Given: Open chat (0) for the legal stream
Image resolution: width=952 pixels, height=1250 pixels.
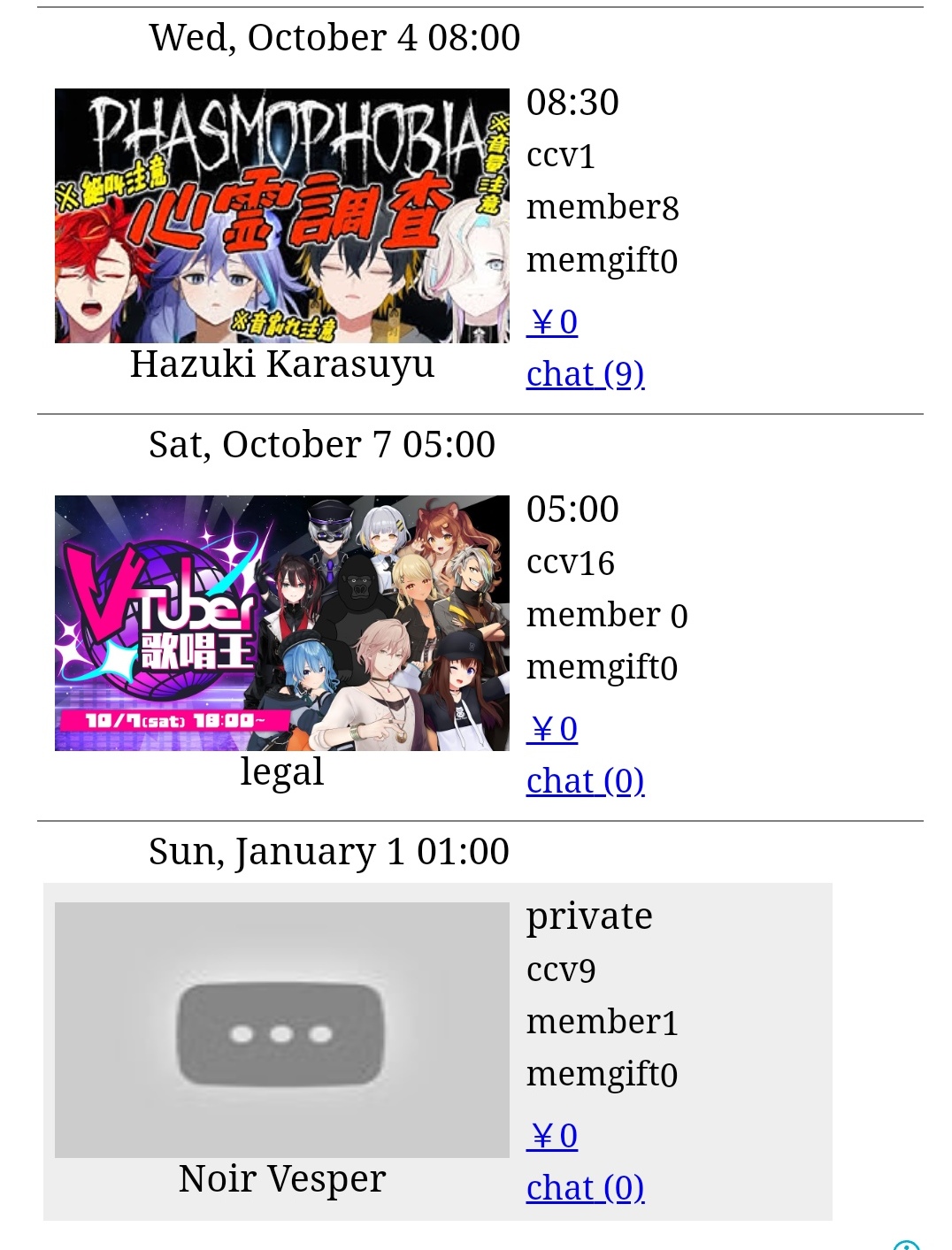Looking at the screenshot, I should click(585, 781).
